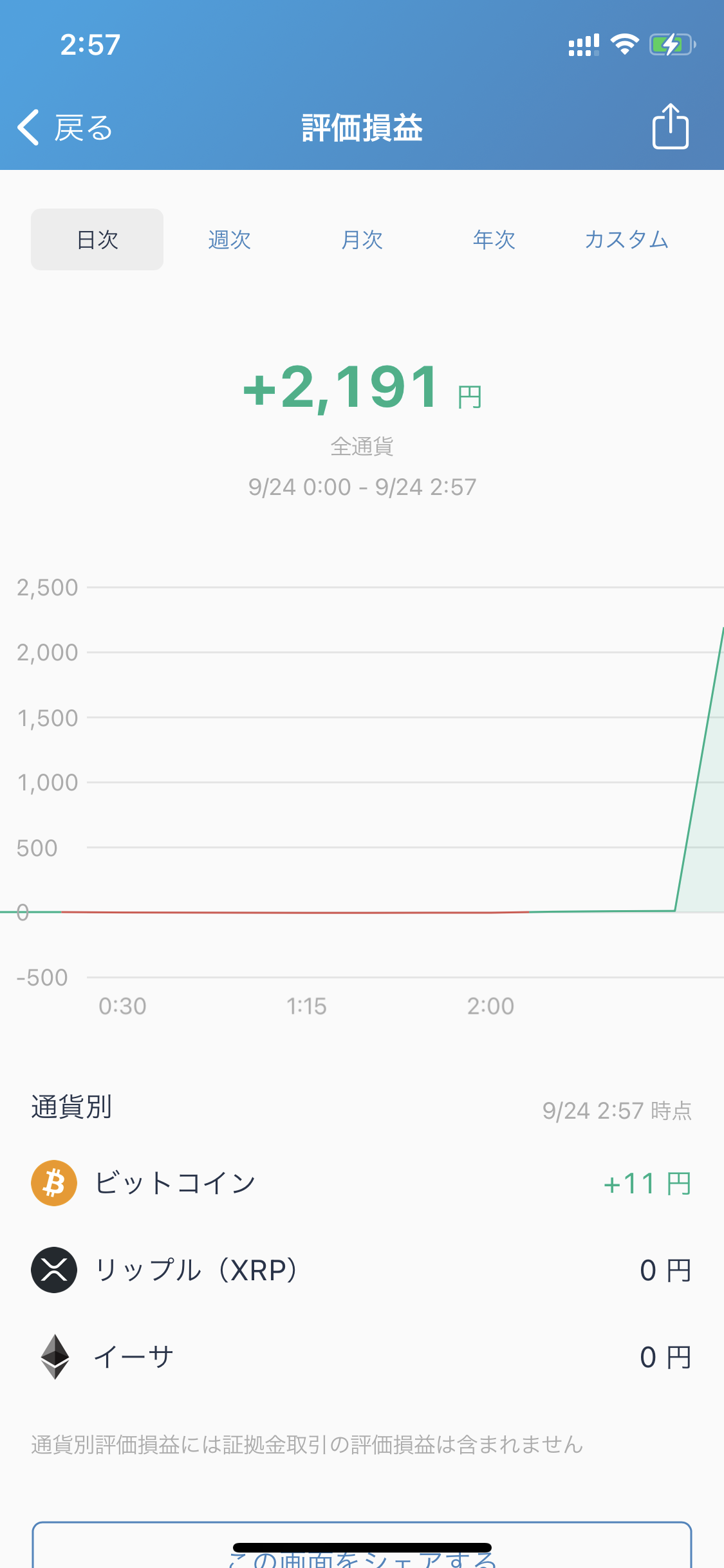Open the ビットコイン row
The height and width of the screenshot is (1568, 724).
click(x=362, y=1183)
